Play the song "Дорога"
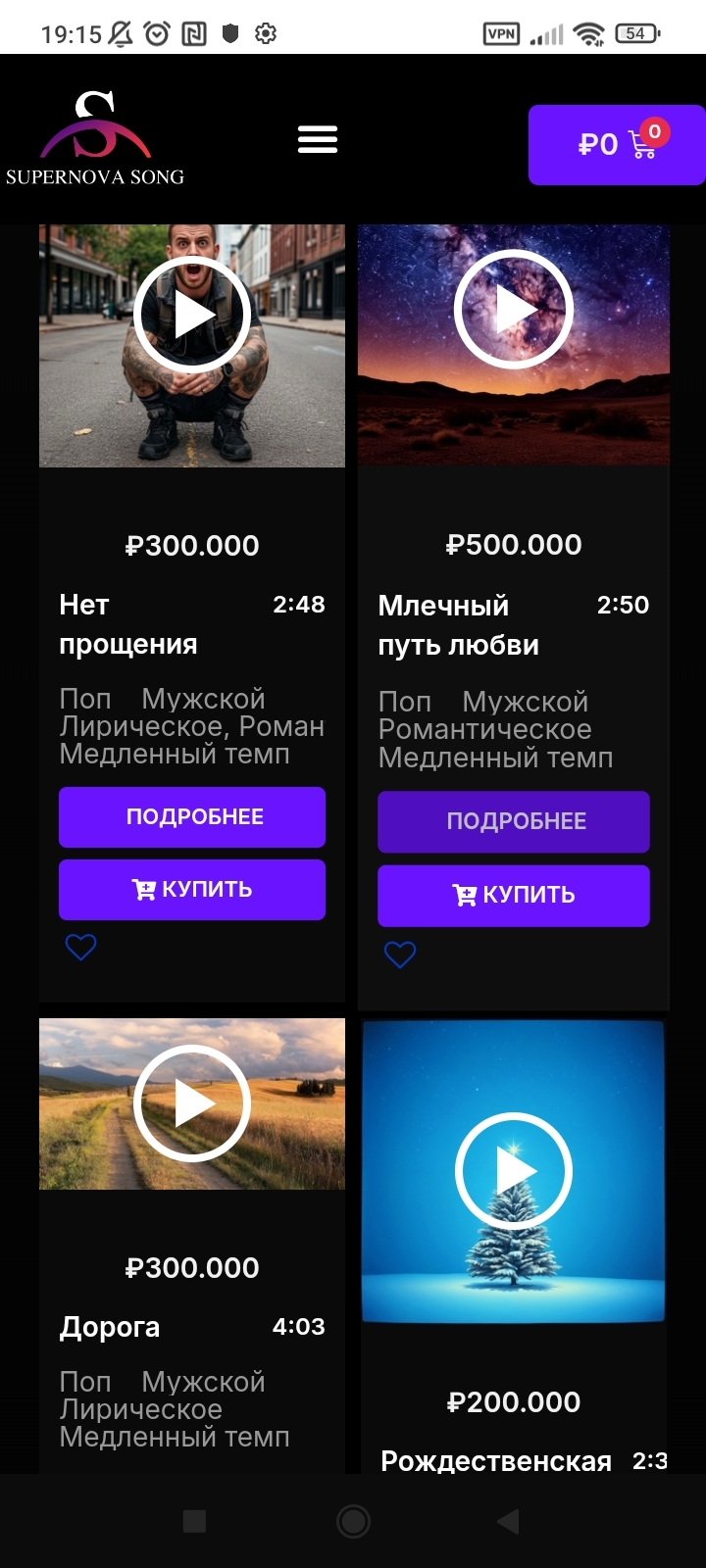 point(192,1103)
